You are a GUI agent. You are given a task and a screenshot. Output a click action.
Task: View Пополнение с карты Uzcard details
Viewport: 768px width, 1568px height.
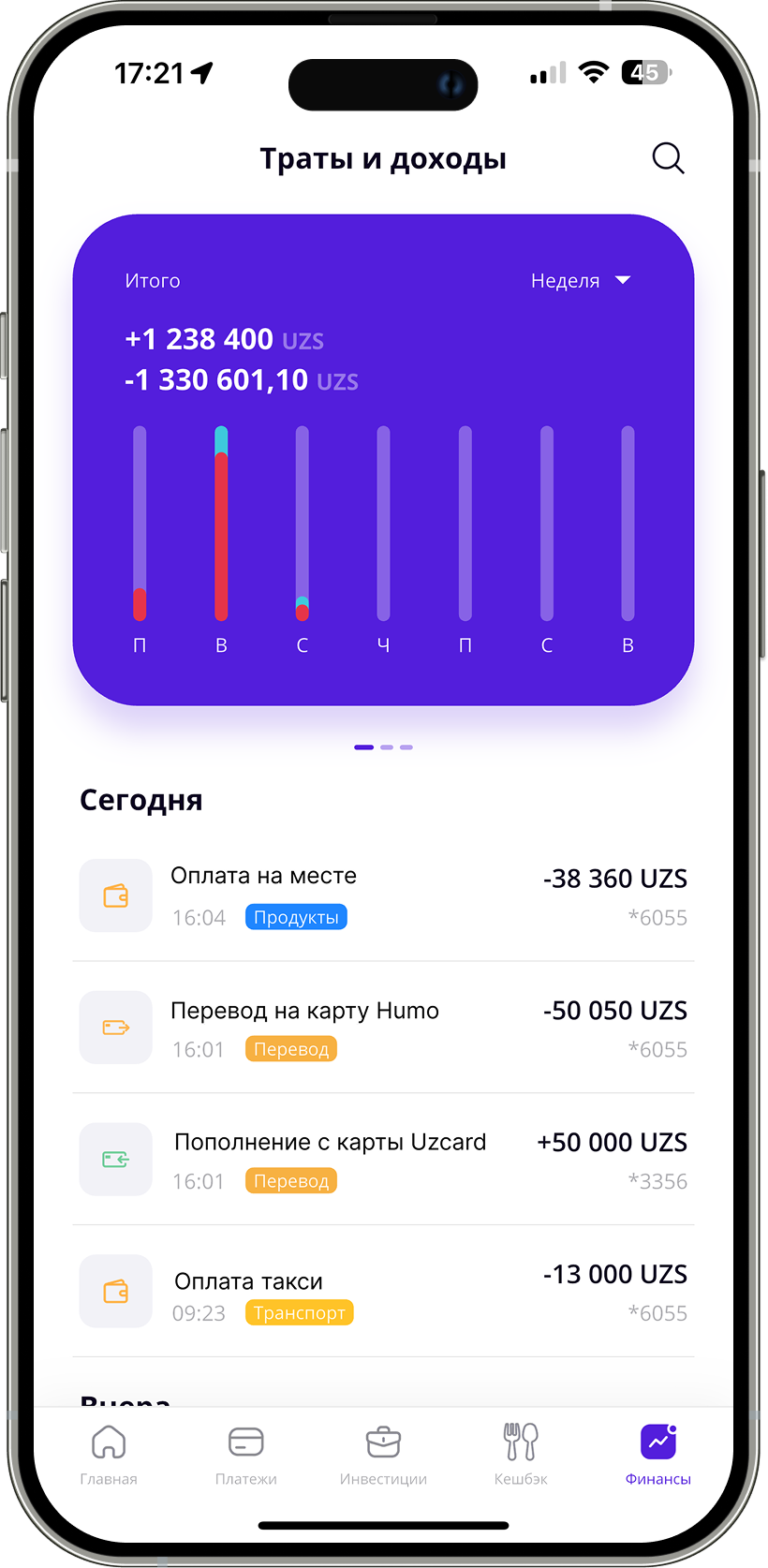383,1160
